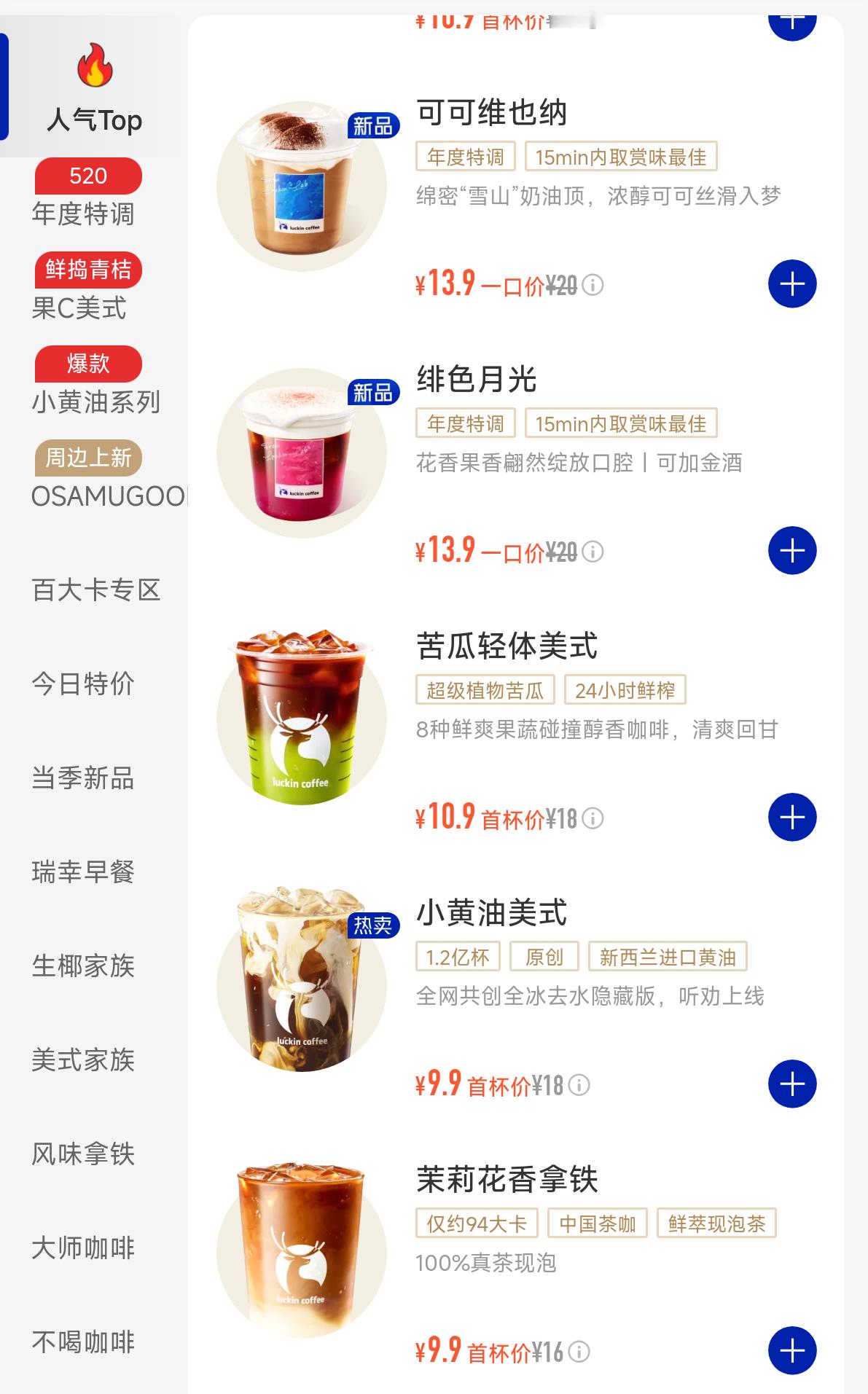The height and width of the screenshot is (1394, 868).
Task: Go to 瑞幸早餐 category
Action: 83,872
